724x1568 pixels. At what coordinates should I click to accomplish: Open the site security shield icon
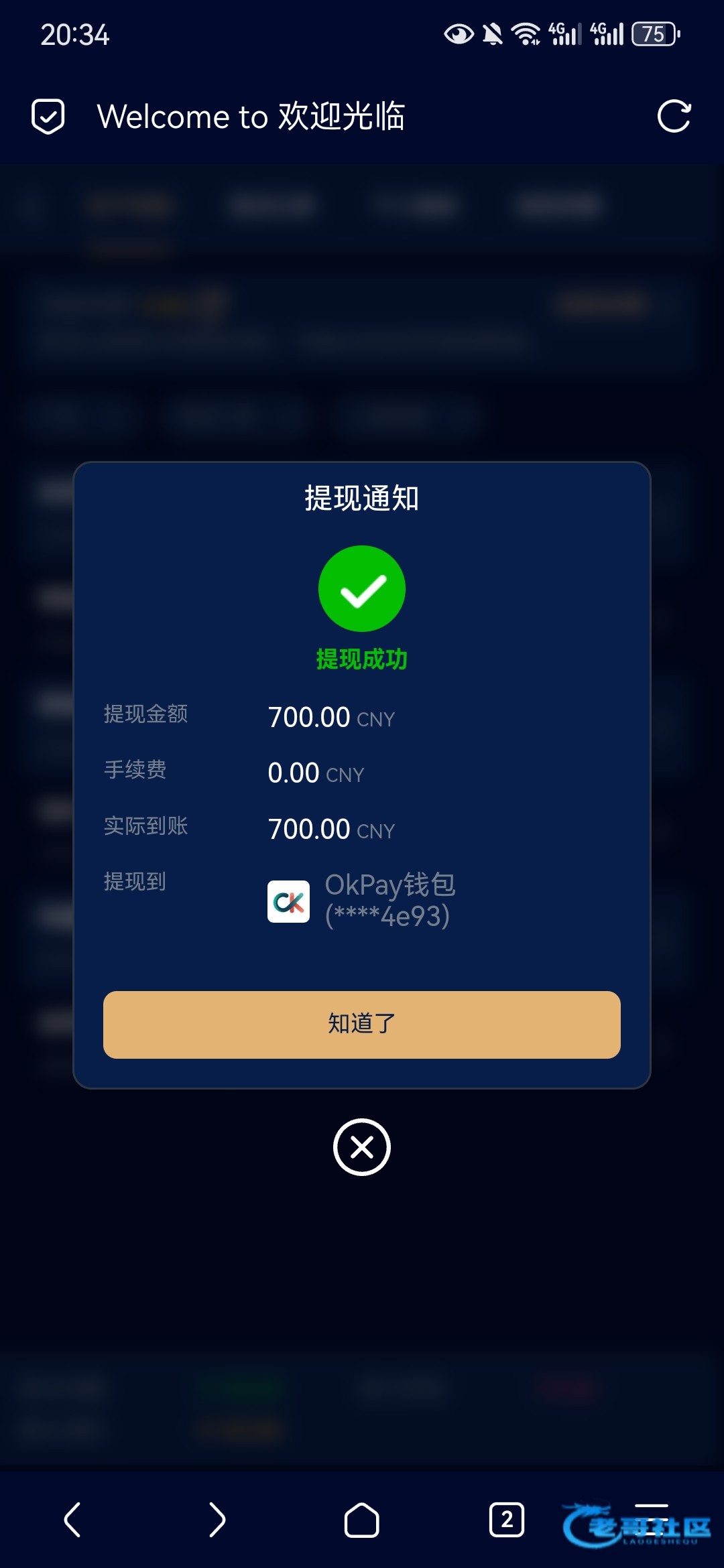click(48, 117)
